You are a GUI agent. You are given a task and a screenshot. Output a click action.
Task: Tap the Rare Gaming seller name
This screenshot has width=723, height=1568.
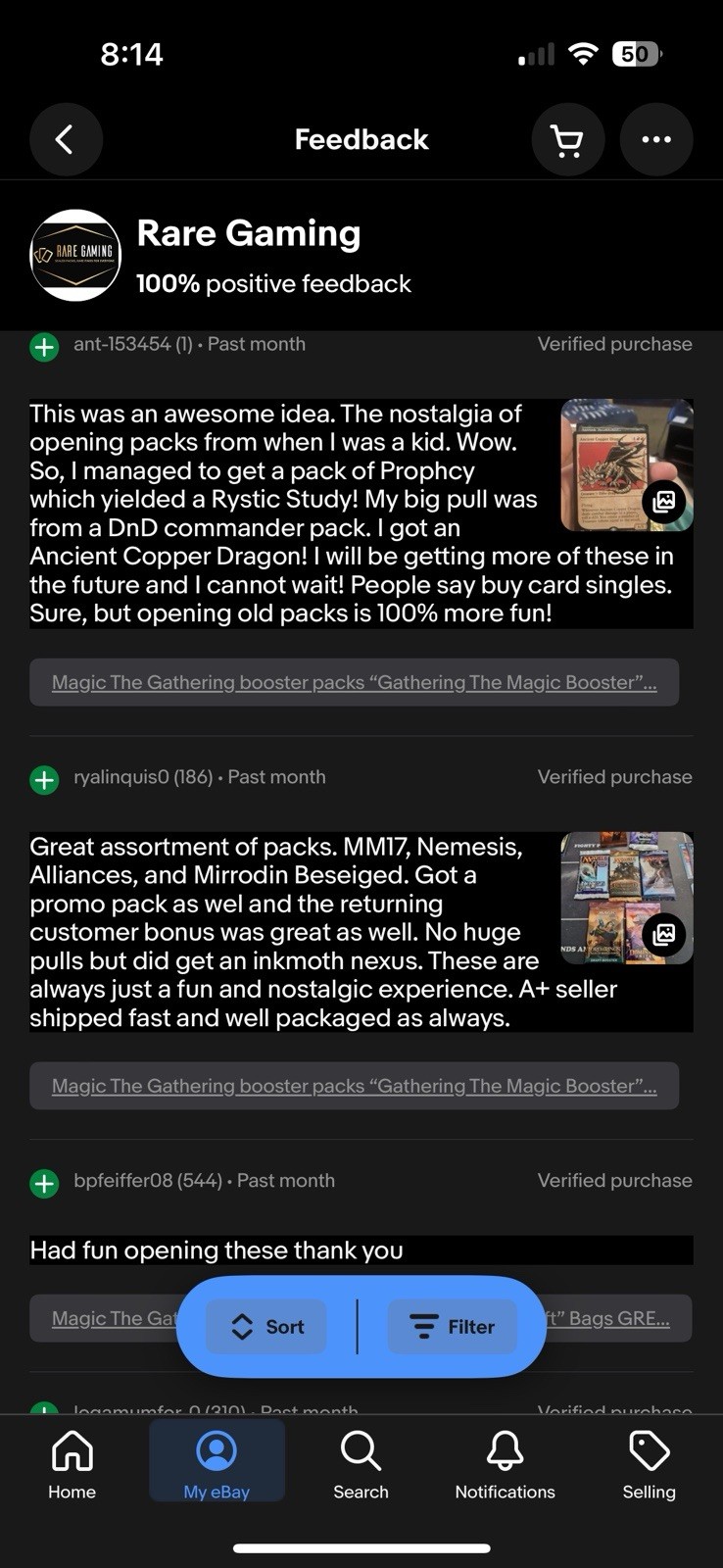pos(249,233)
